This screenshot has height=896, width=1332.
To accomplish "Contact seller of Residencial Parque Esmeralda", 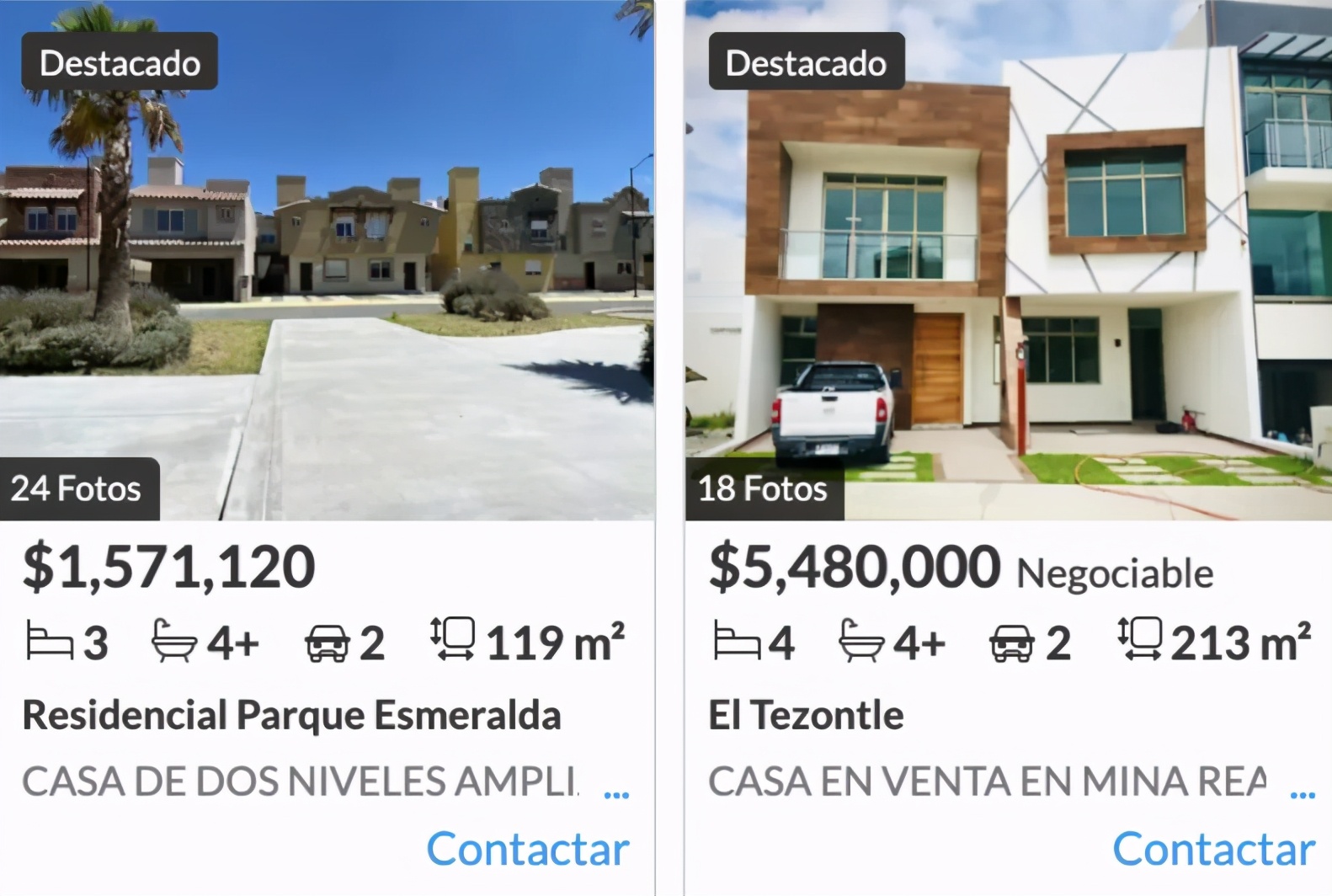I will [528, 849].
